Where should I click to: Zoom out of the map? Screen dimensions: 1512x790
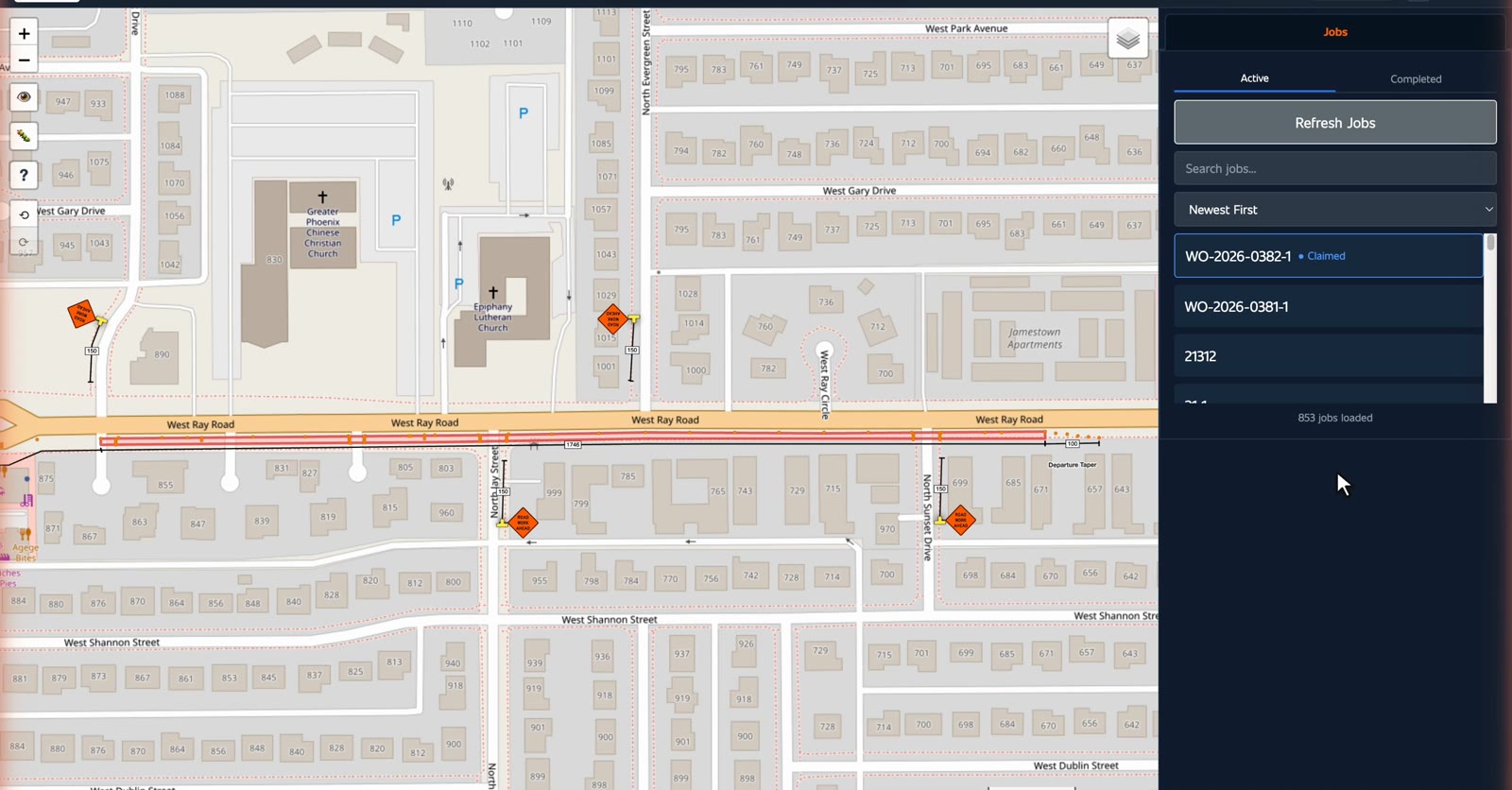[24, 60]
